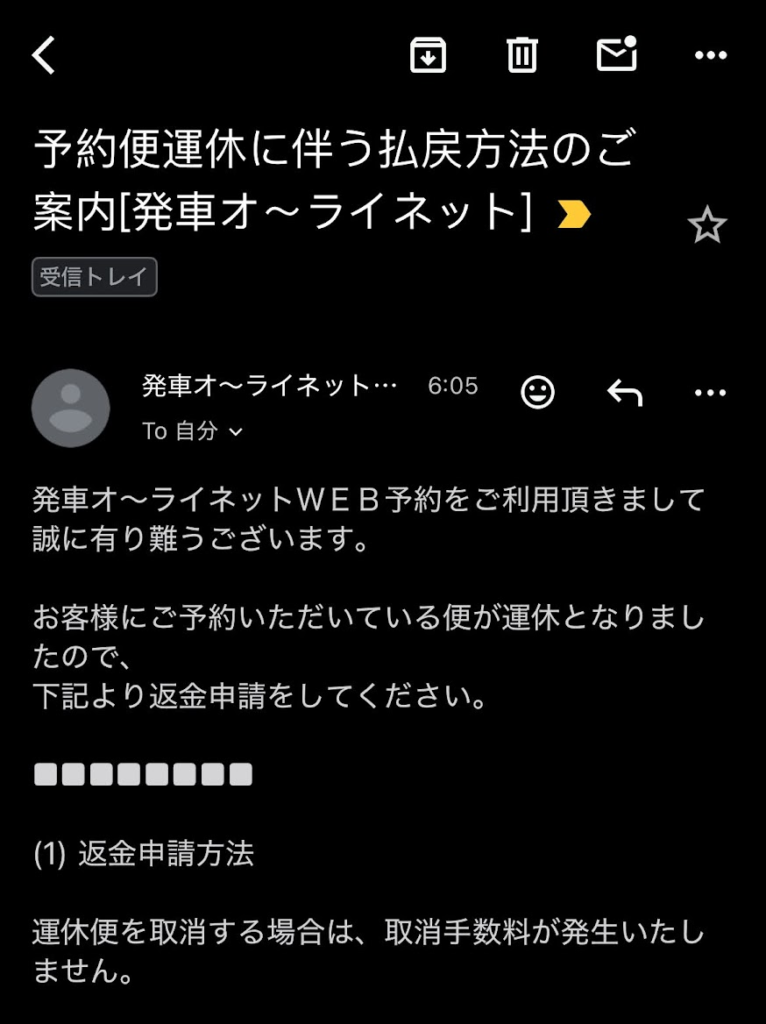Star this email
Screen dimensions: 766x1024
coord(707,227)
